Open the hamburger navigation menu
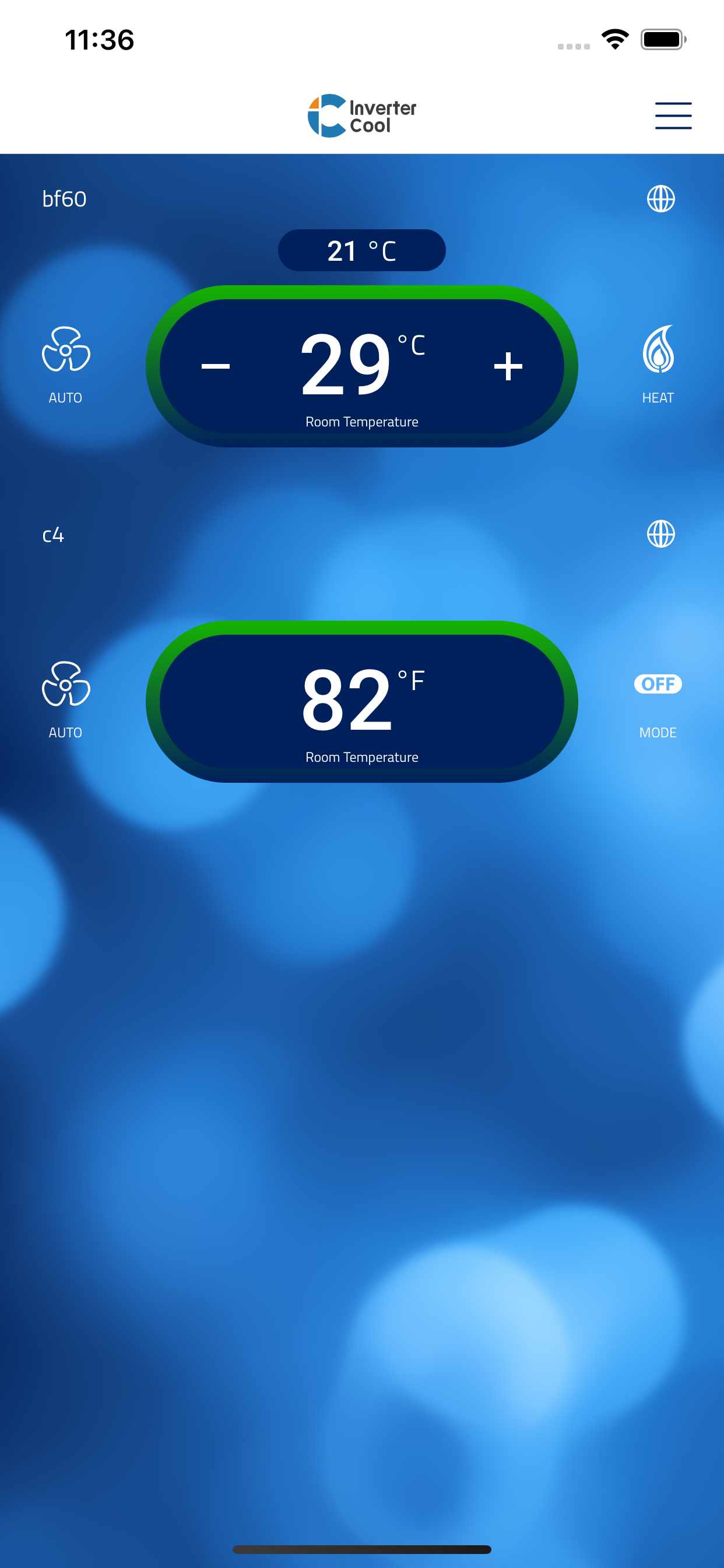724x1568 pixels. (x=673, y=116)
